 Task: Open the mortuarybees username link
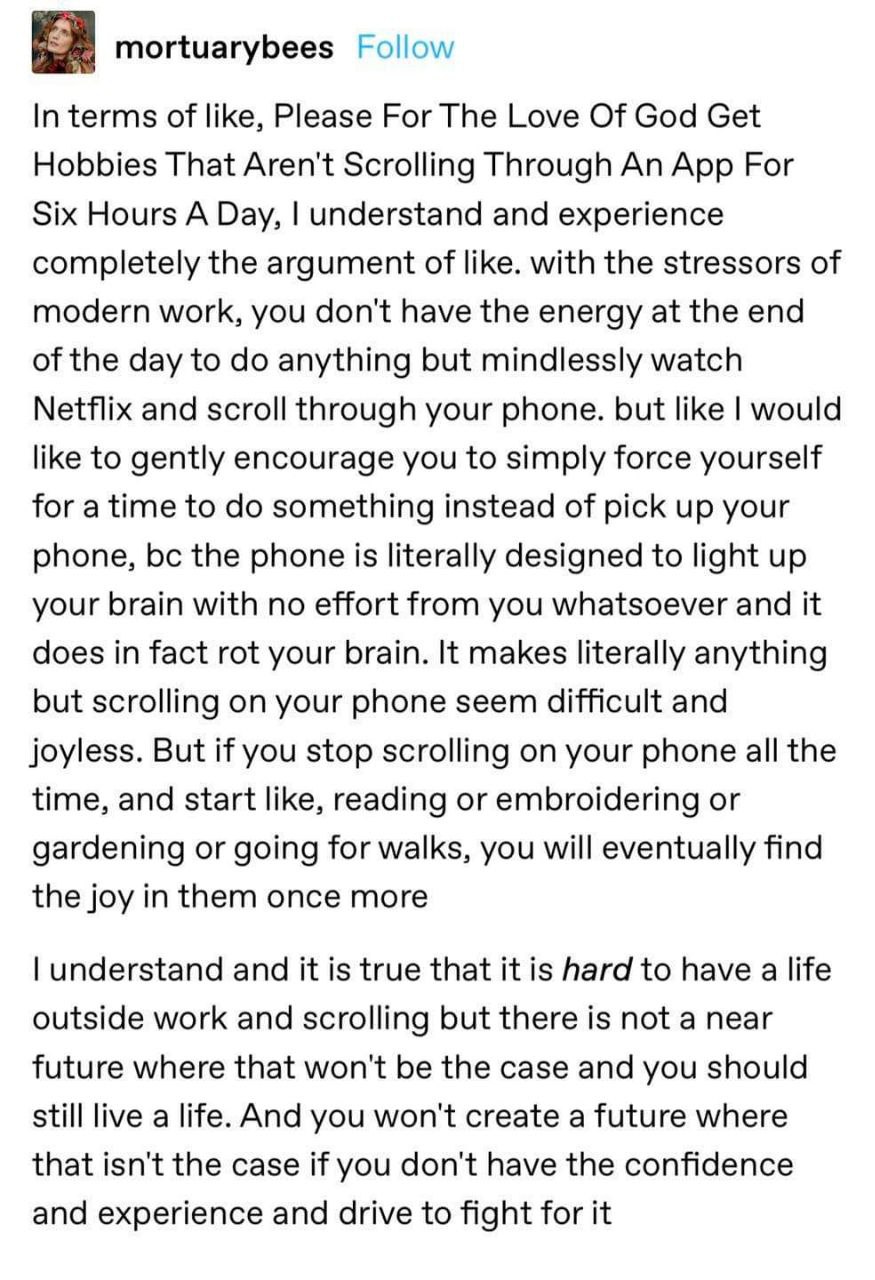[224, 47]
